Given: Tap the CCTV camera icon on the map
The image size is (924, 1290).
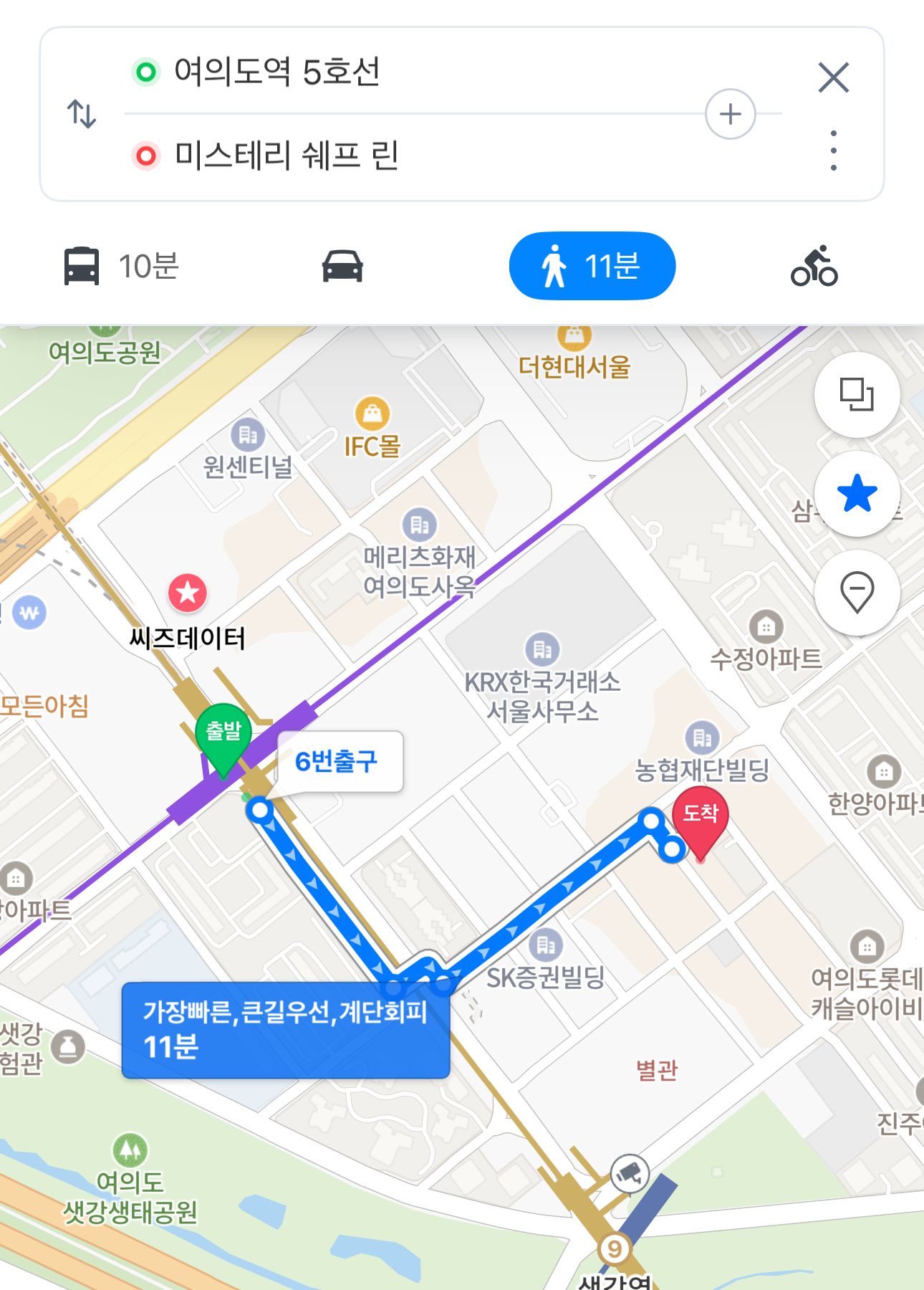Looking at the screenshot, I should tap(630, 1173).
